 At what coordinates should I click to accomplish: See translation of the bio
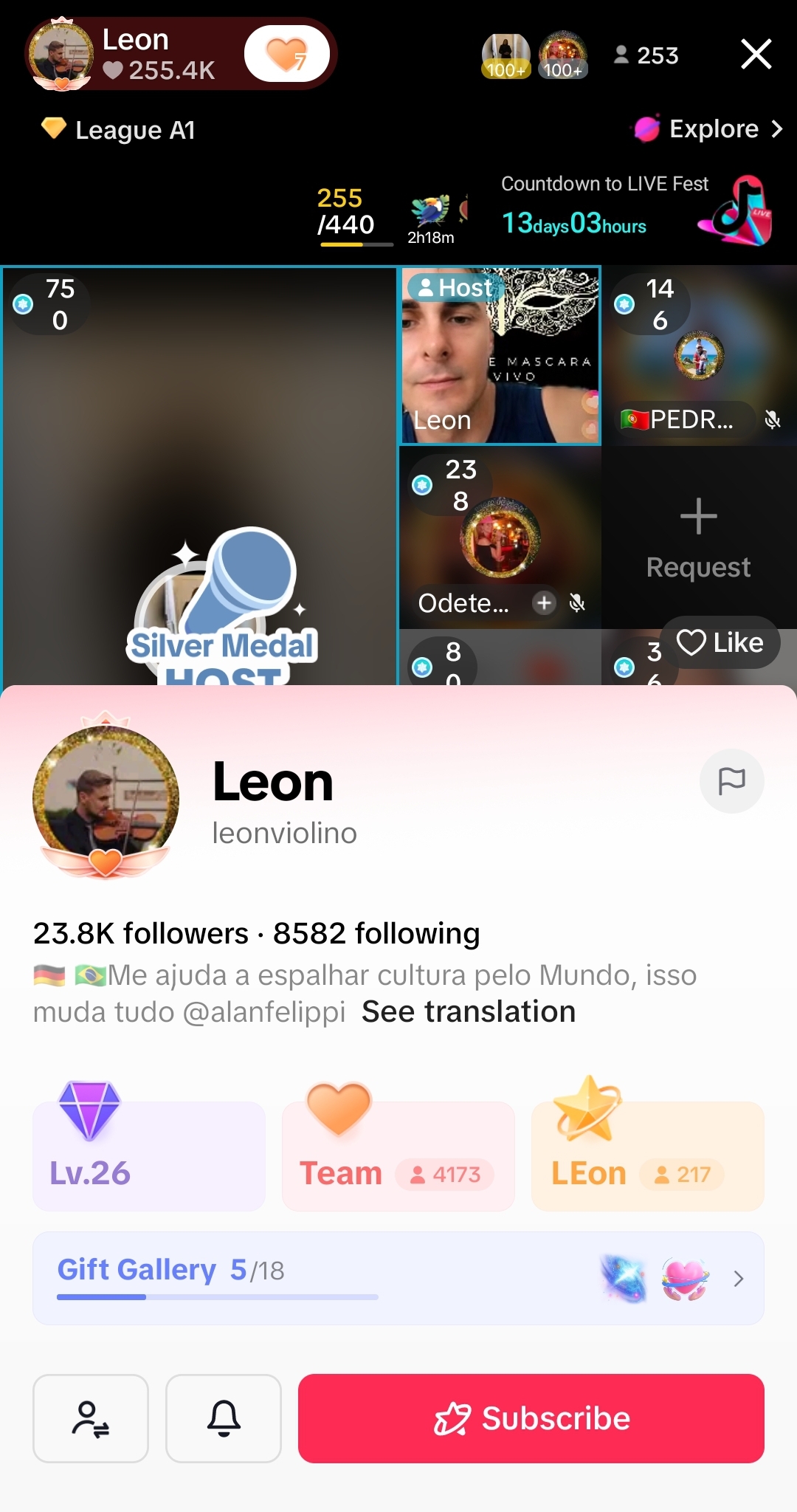pyautogui.click(x=468, y=1011)
